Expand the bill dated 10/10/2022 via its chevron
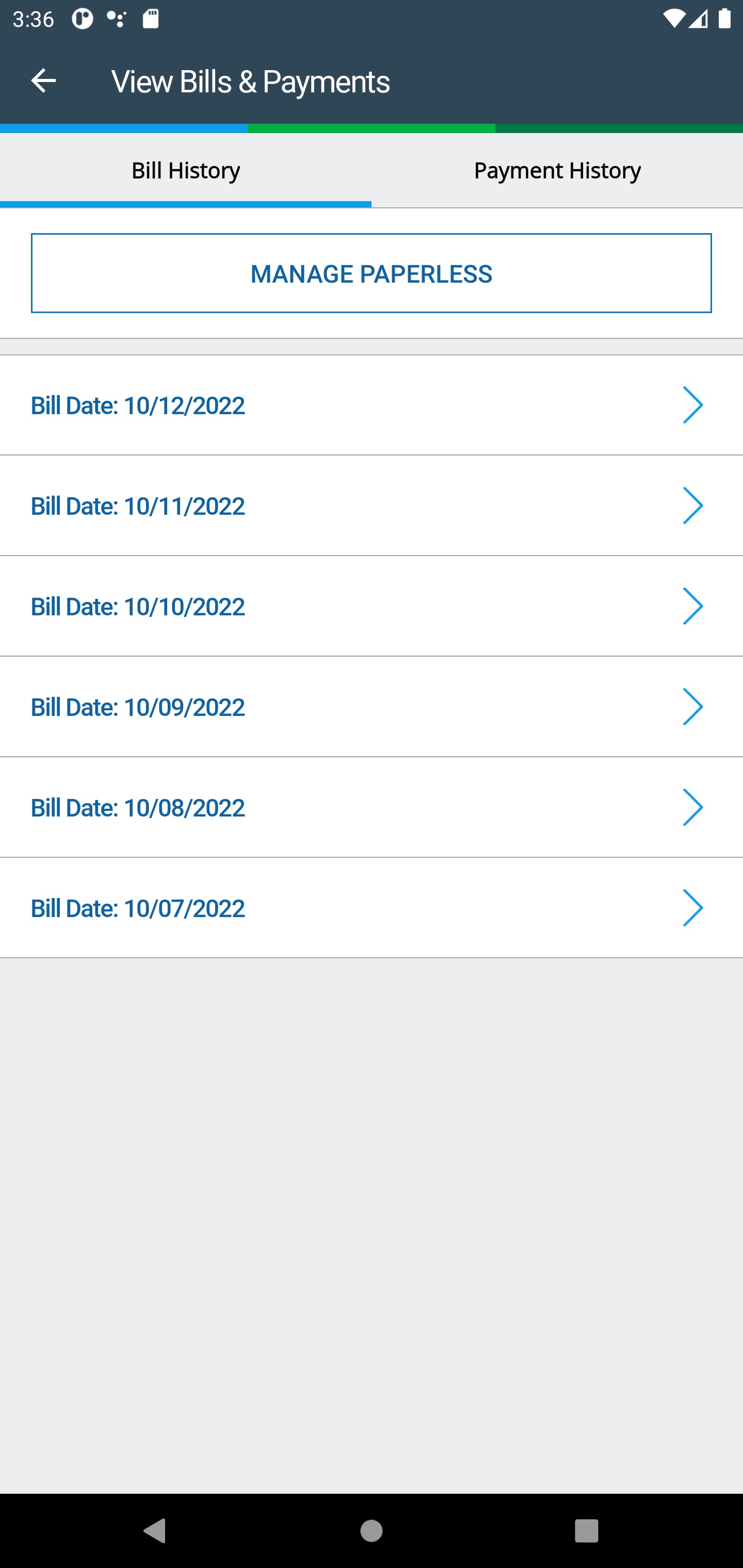 pos(693,606)
